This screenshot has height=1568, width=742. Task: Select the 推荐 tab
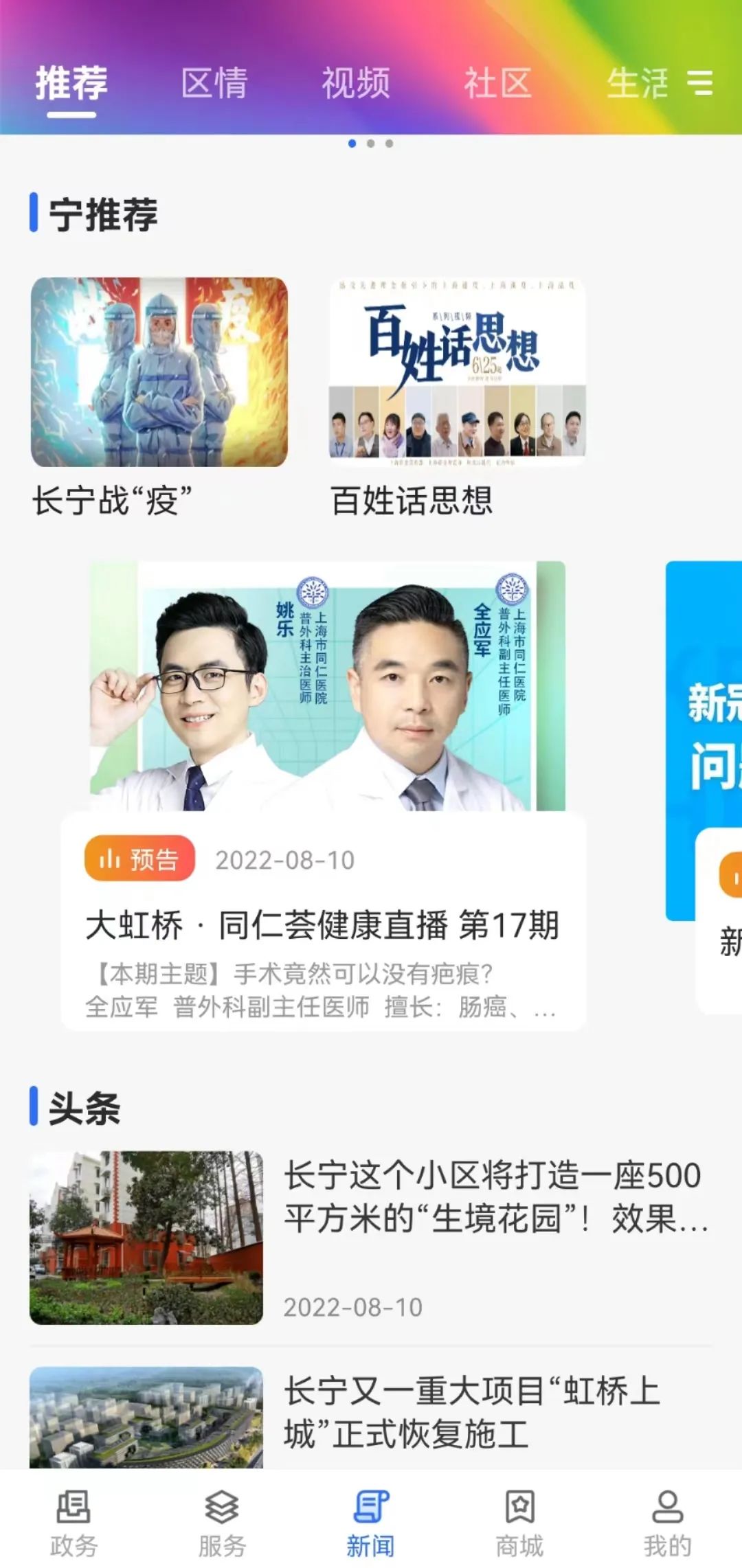pos(72,84)
